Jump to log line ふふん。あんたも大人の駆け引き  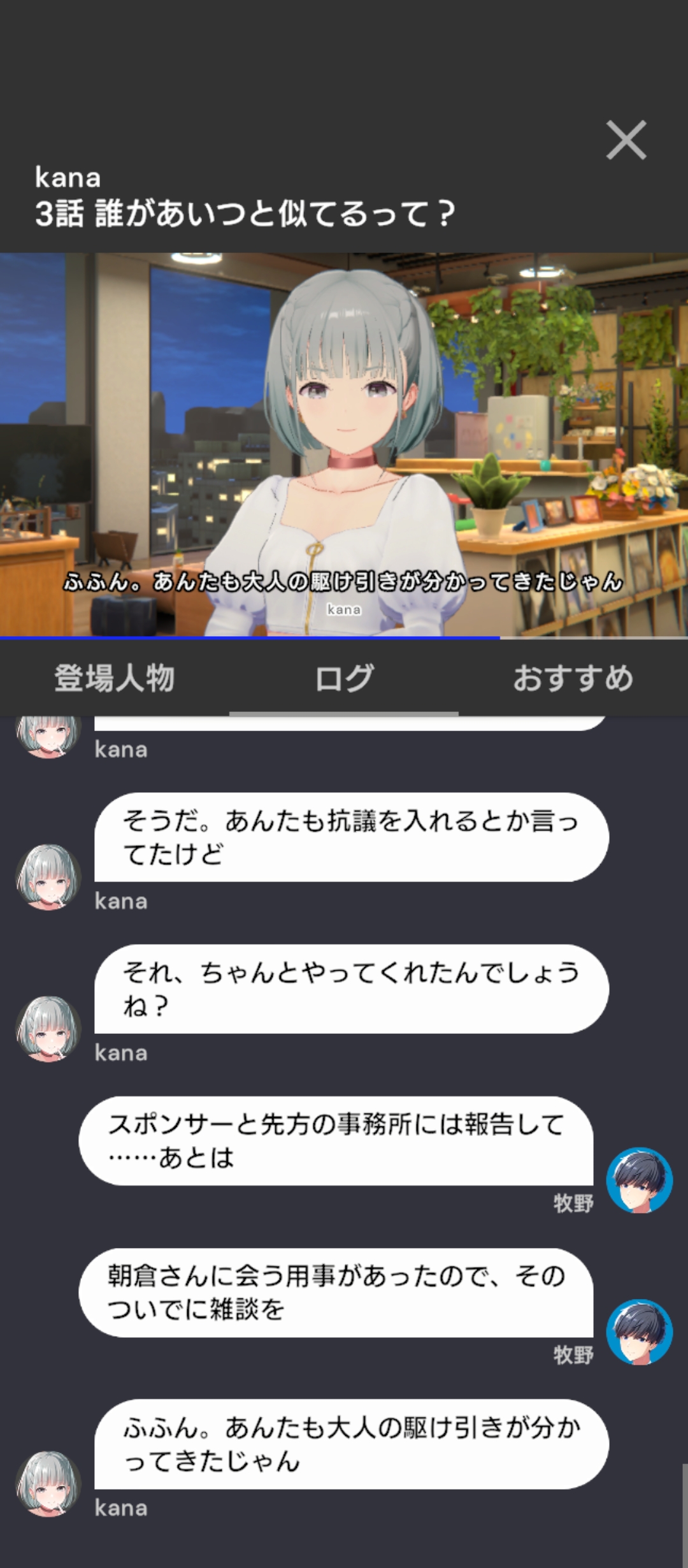[351, 1444]
